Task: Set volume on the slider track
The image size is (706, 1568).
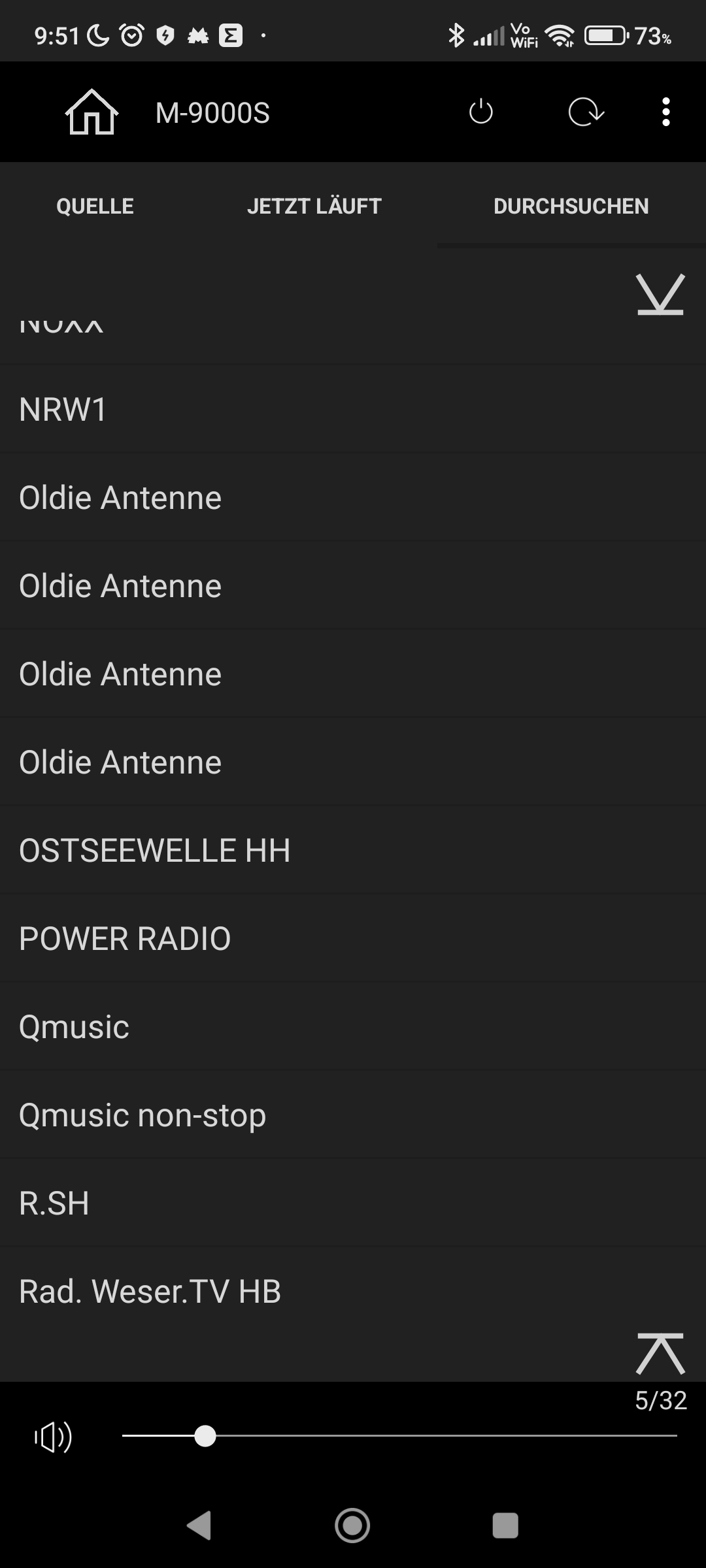Action: tap(399, 1436)
